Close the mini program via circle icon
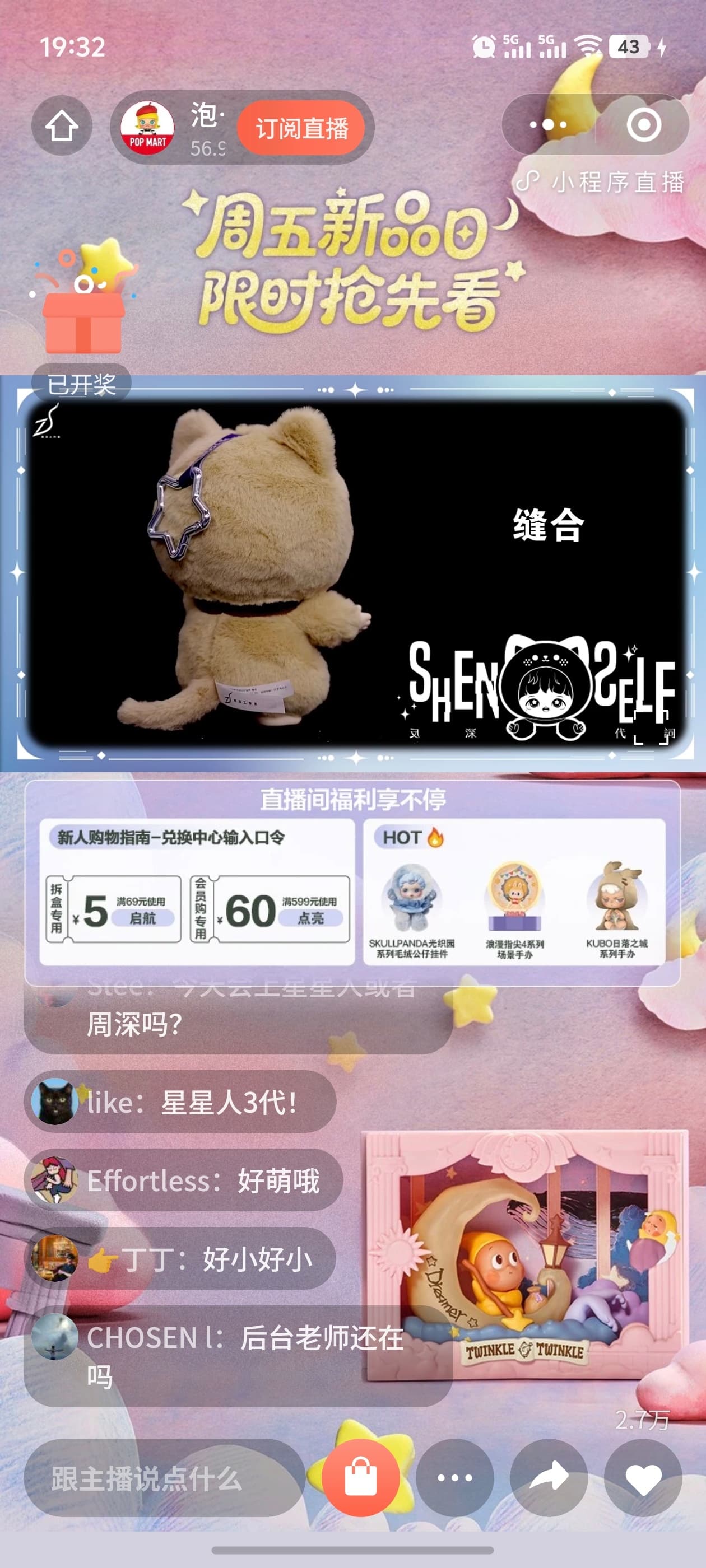 tap(643, 125)
